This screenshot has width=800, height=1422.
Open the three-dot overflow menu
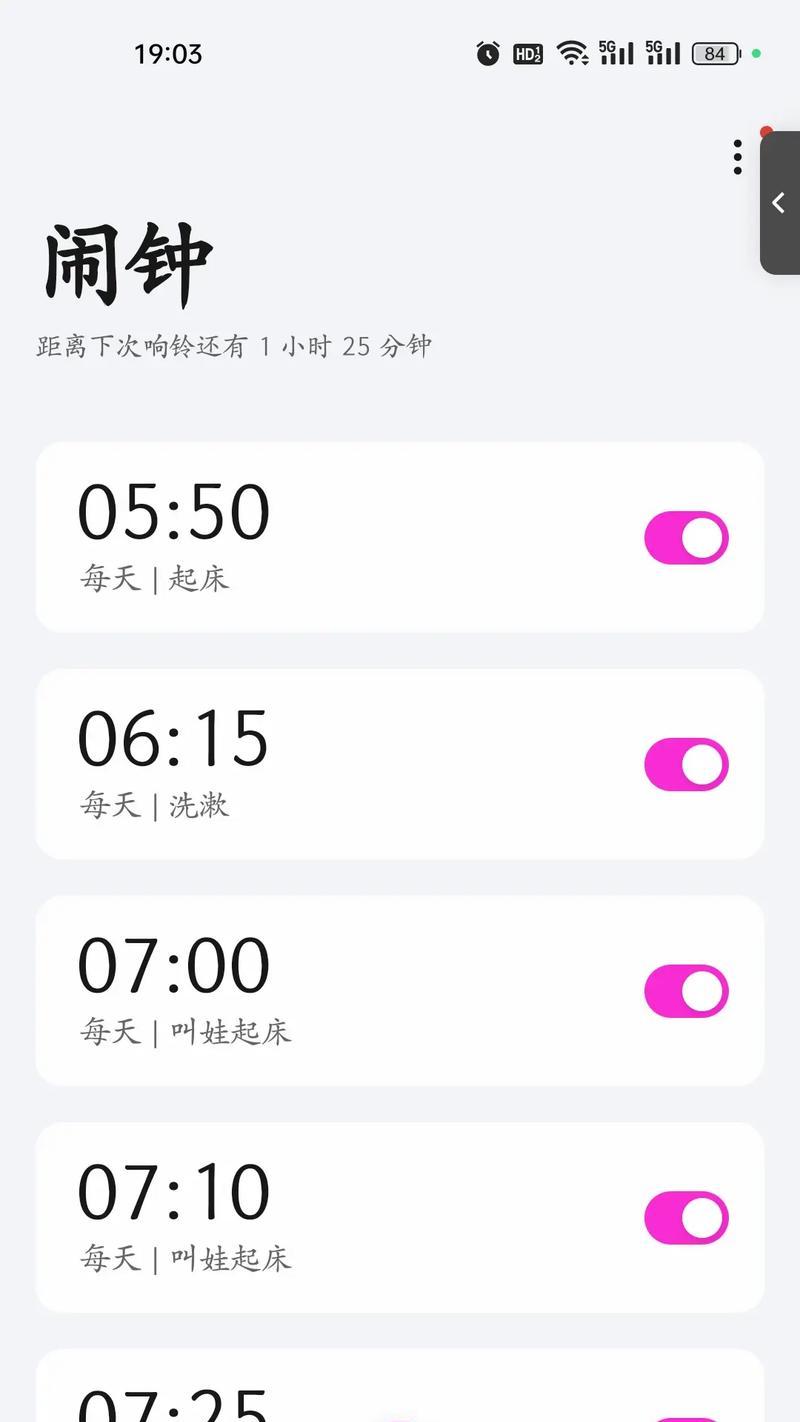[x=737, y=157]
